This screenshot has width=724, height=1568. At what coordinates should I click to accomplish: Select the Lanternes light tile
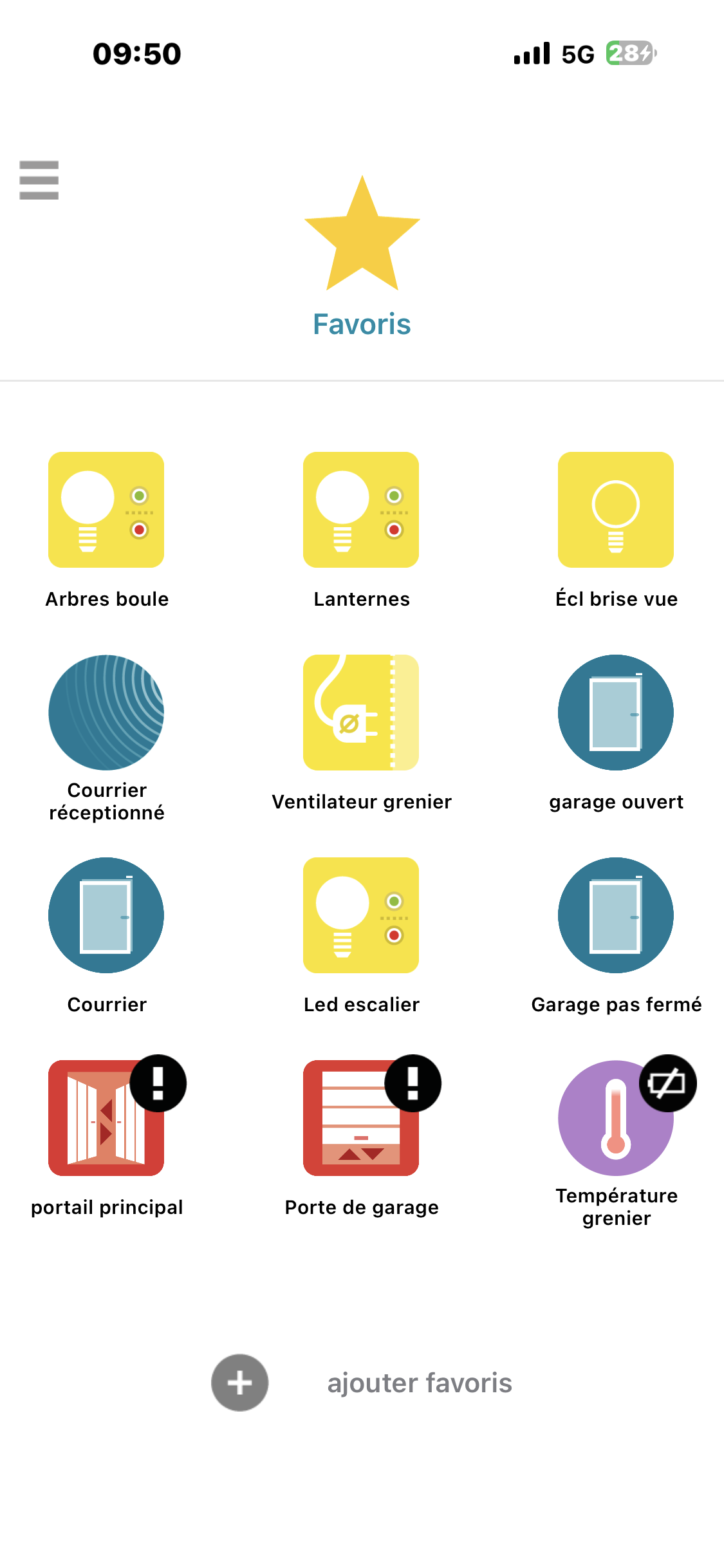361,510
